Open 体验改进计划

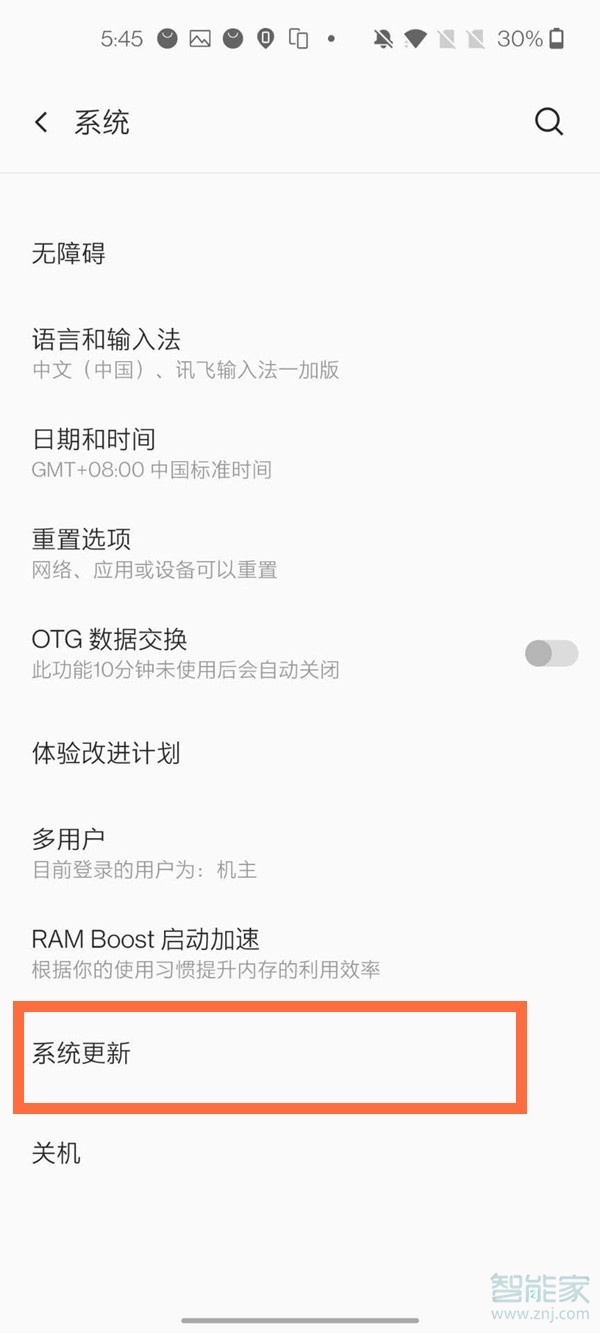click(300, 754)
